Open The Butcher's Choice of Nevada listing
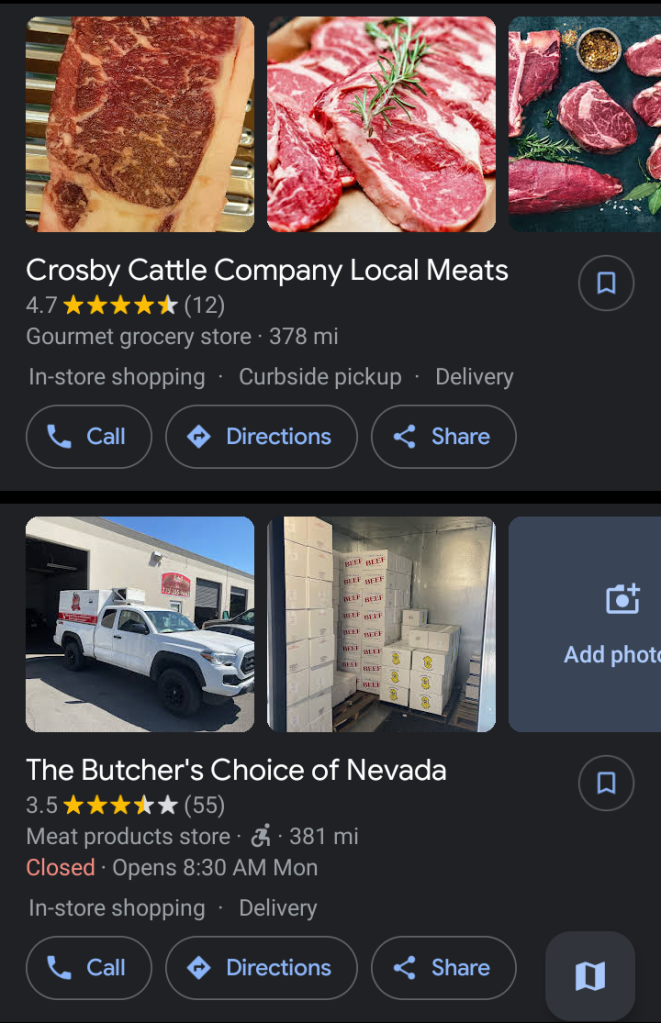Screen dimensions: 661x1023 tap(236, 770)
